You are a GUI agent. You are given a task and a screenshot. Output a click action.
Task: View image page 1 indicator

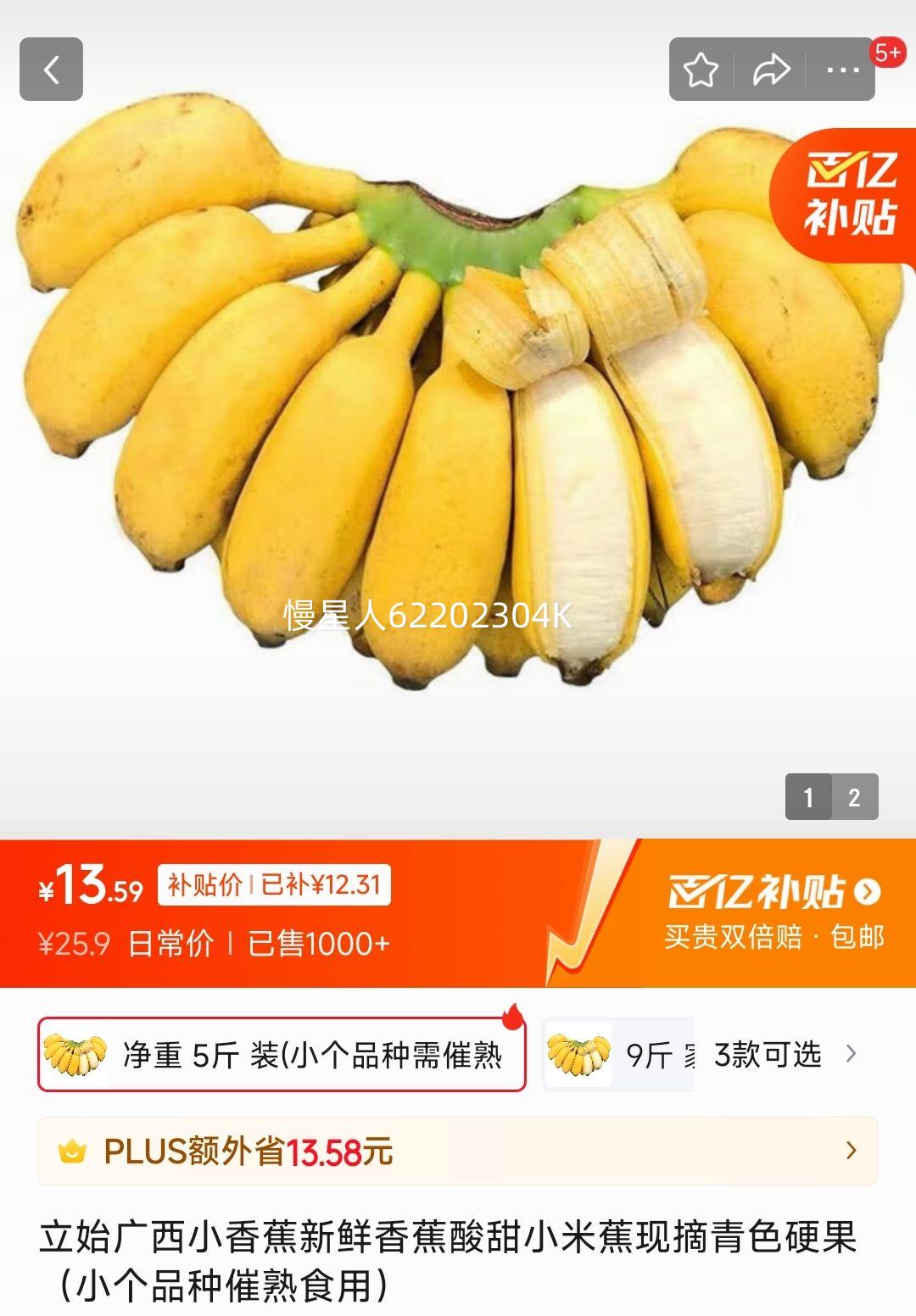pyautogui.click(x=810, y=796)
